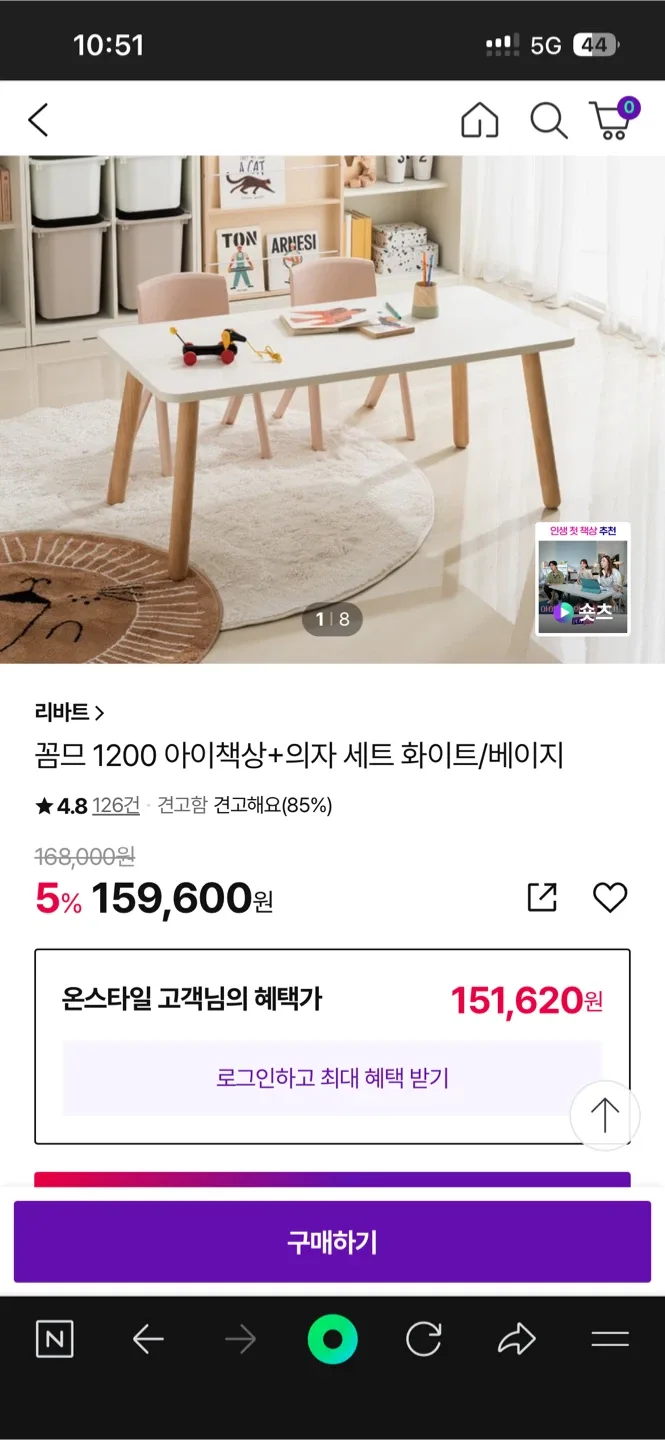665x1440 pixels.
Task: Tap 로그인하고 최대 혜택 받기
Action: (332, 1078)
